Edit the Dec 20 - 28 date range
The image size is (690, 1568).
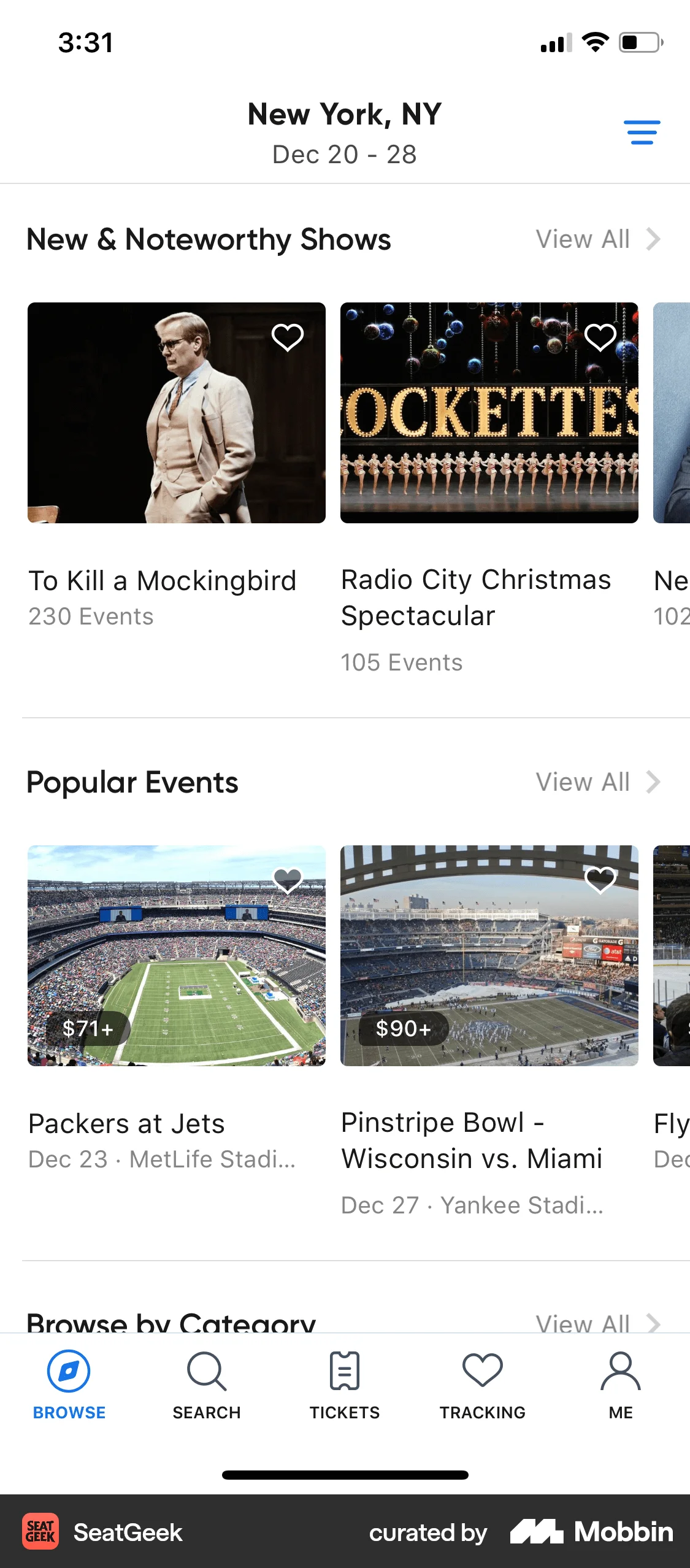point(344,153)
